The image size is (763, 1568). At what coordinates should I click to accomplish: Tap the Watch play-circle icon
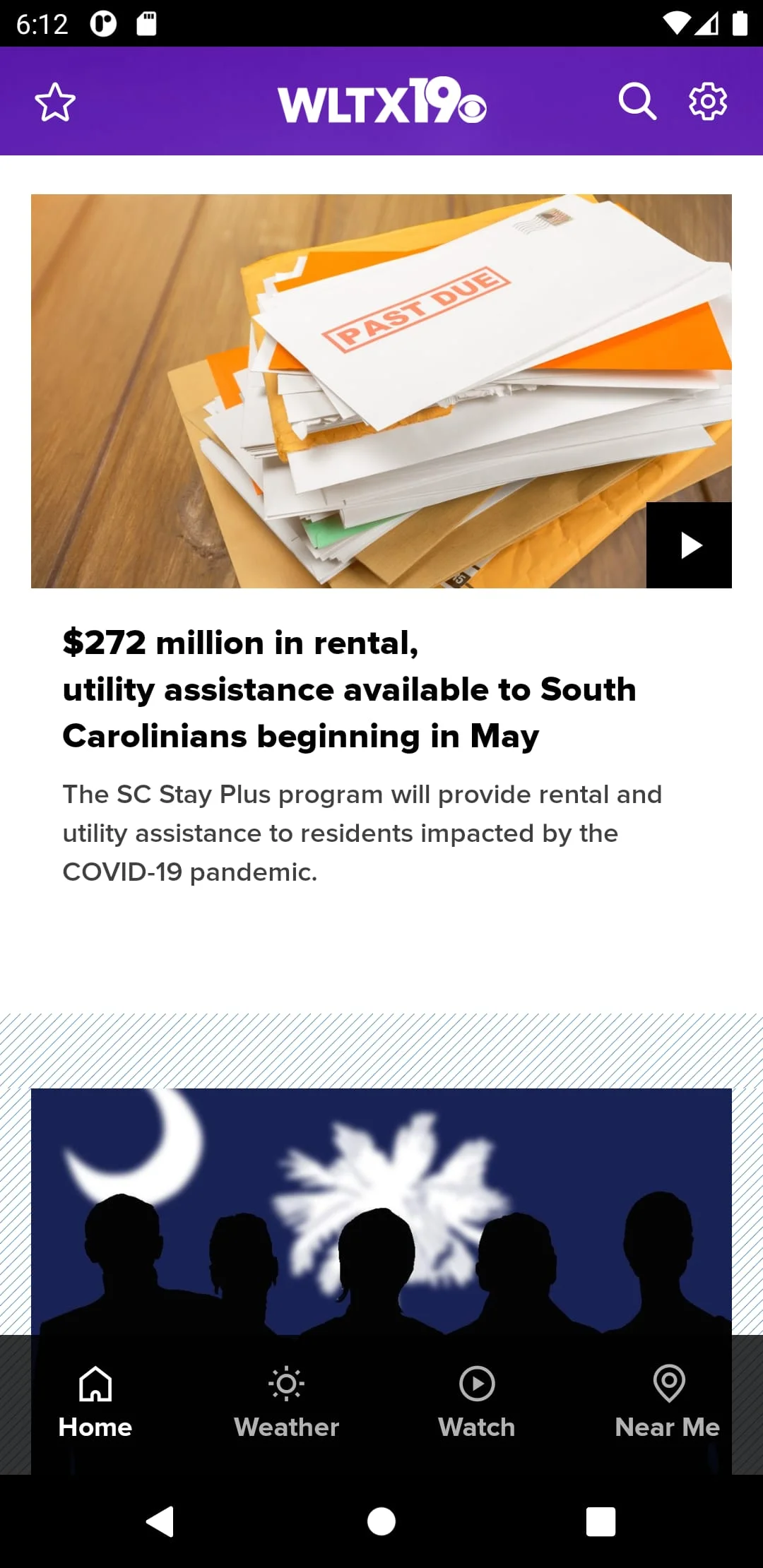[x=476, y=1384]
